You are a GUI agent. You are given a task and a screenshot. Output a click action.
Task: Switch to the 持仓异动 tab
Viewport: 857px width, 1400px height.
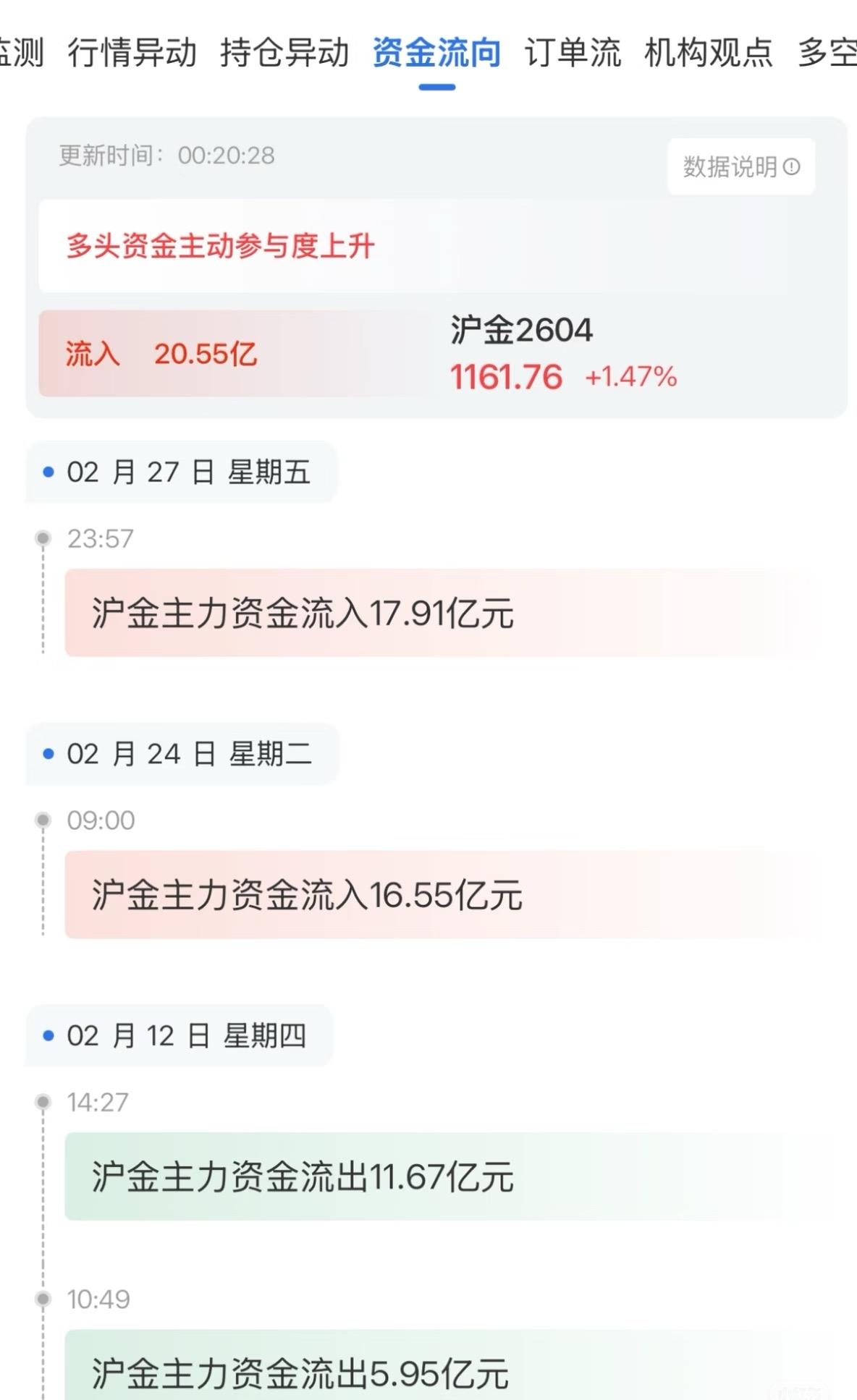(285, 53)
